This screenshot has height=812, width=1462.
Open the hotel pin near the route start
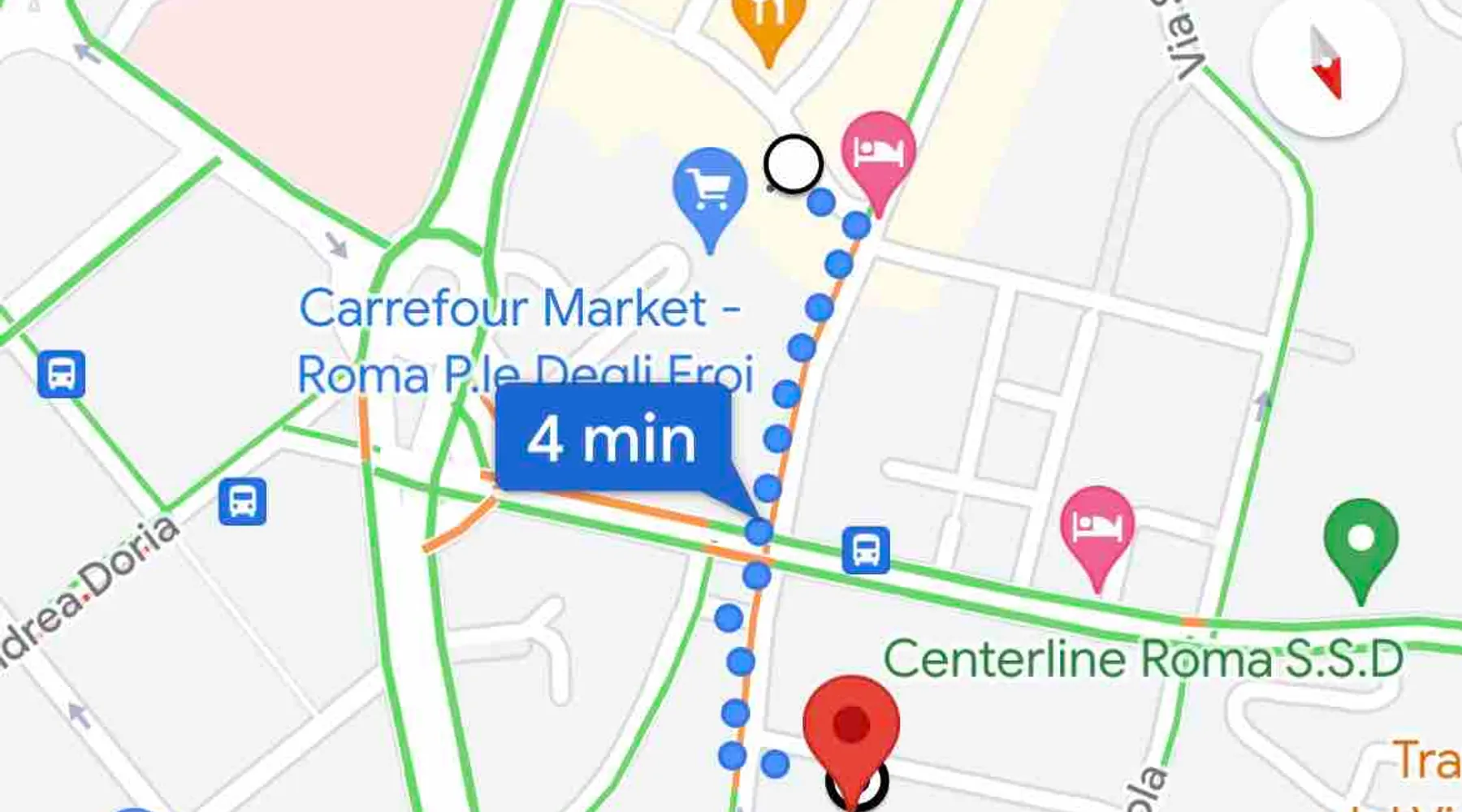point(878,154)
